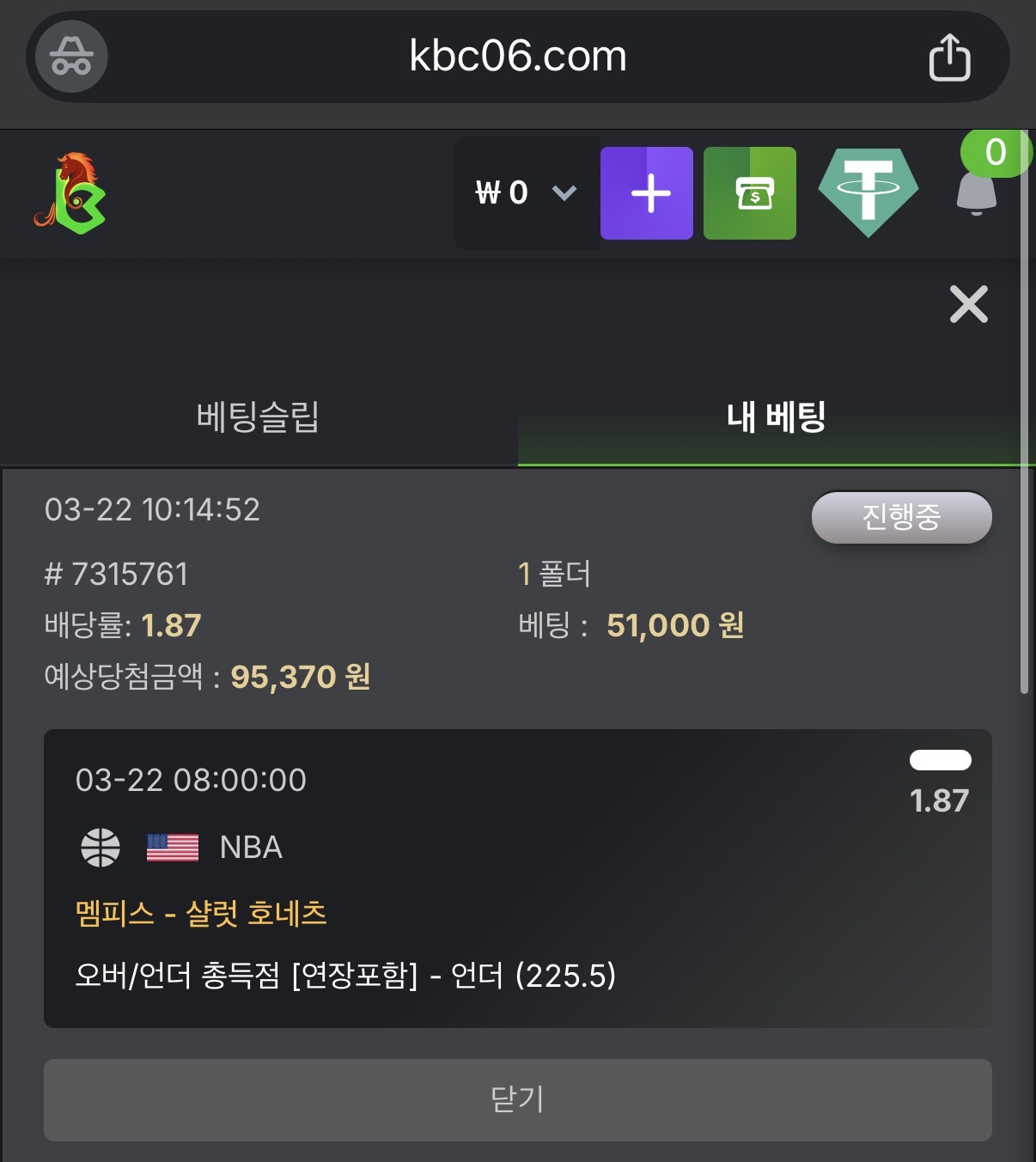The image size is (1036, 1162).
Task: Close the betting panel with the X
Action: coord(968,304)
